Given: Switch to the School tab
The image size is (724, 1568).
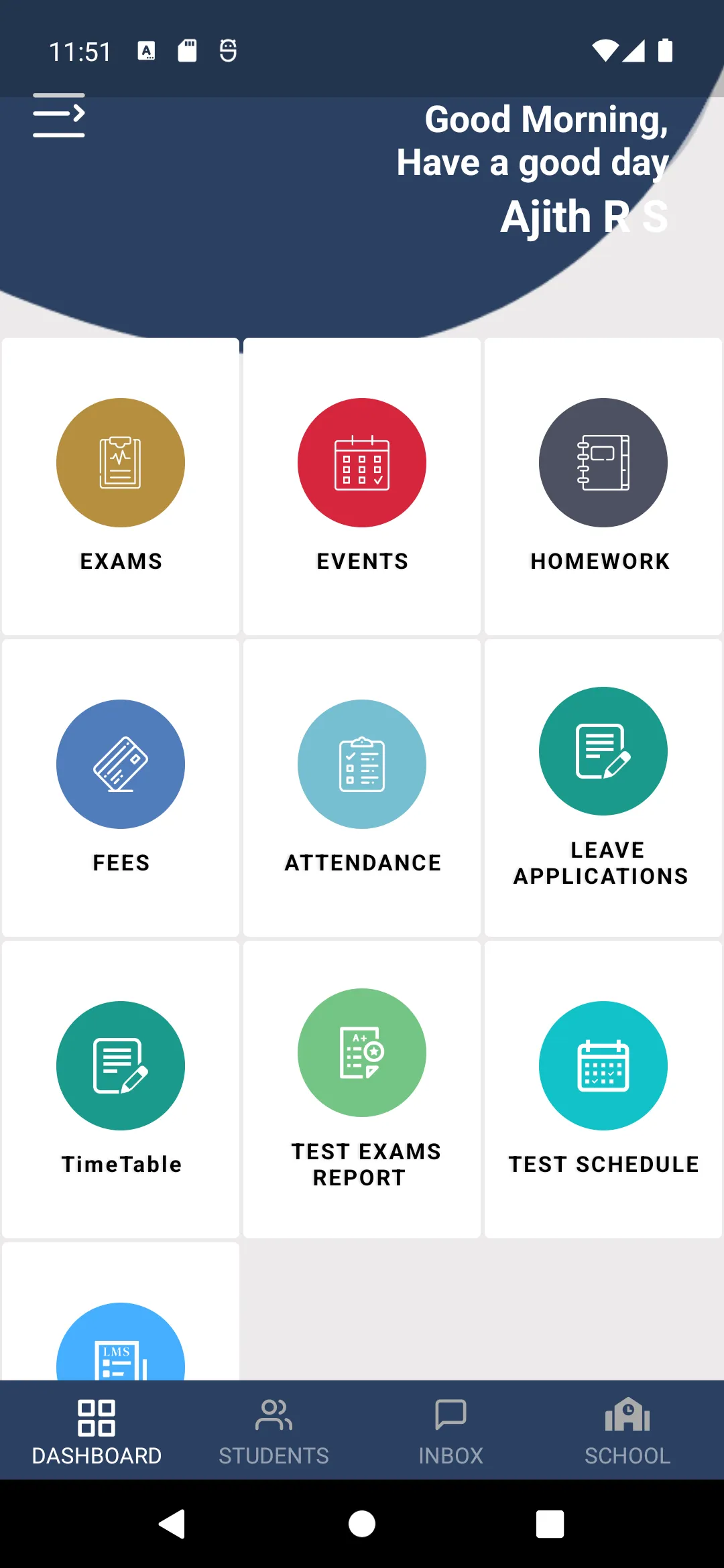Looking at the screenshot, I should pyautogui.click(x=627, y=1431).
